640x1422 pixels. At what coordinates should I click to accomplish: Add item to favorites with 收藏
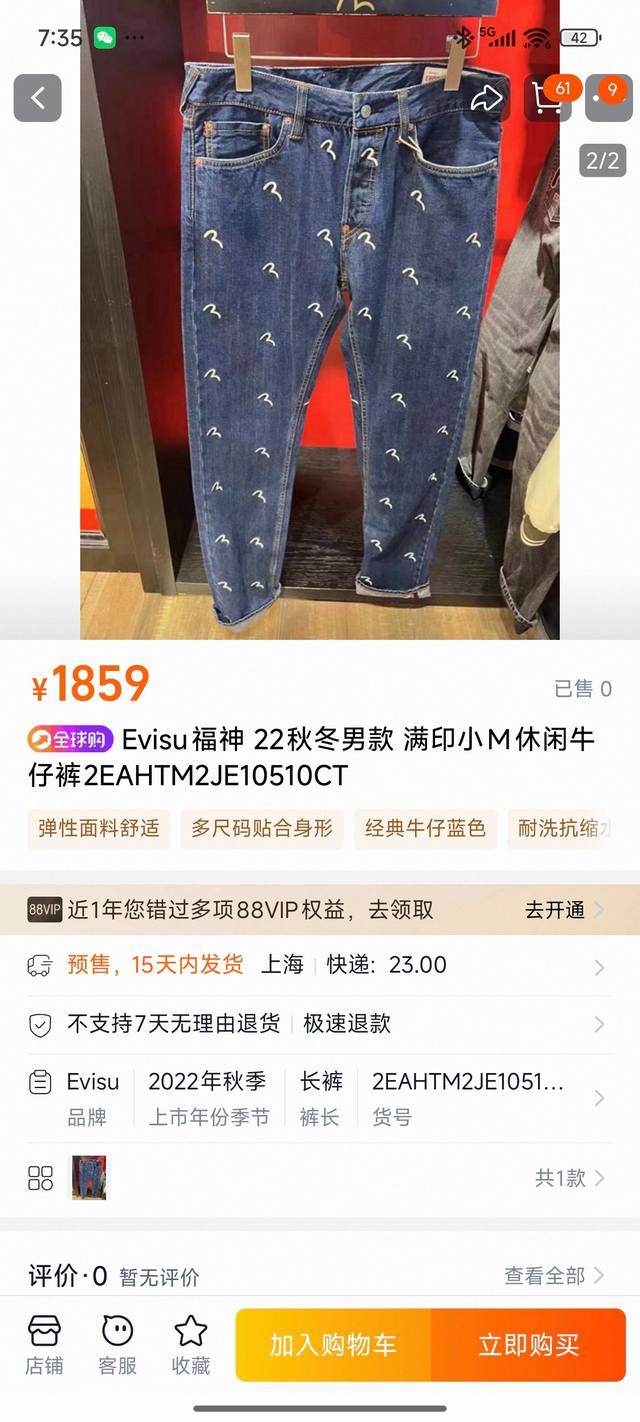click(x=190, y=1345)
